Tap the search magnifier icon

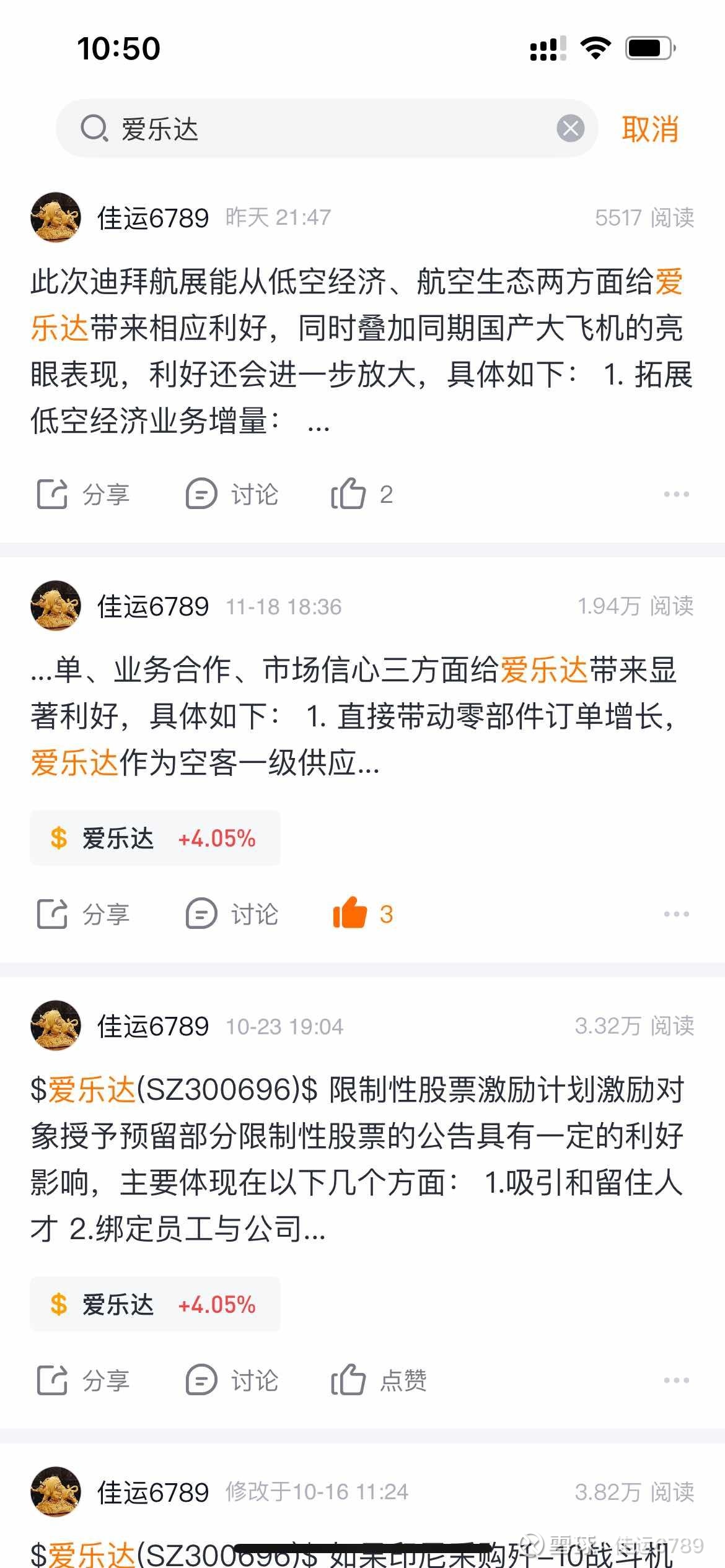coord(92,129)
